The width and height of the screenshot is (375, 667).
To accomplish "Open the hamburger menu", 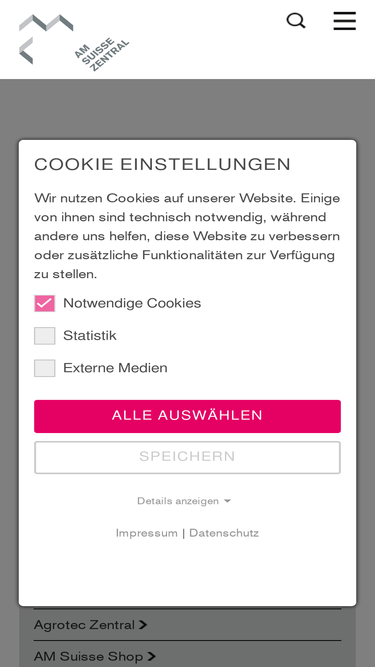I will point(344,21).
